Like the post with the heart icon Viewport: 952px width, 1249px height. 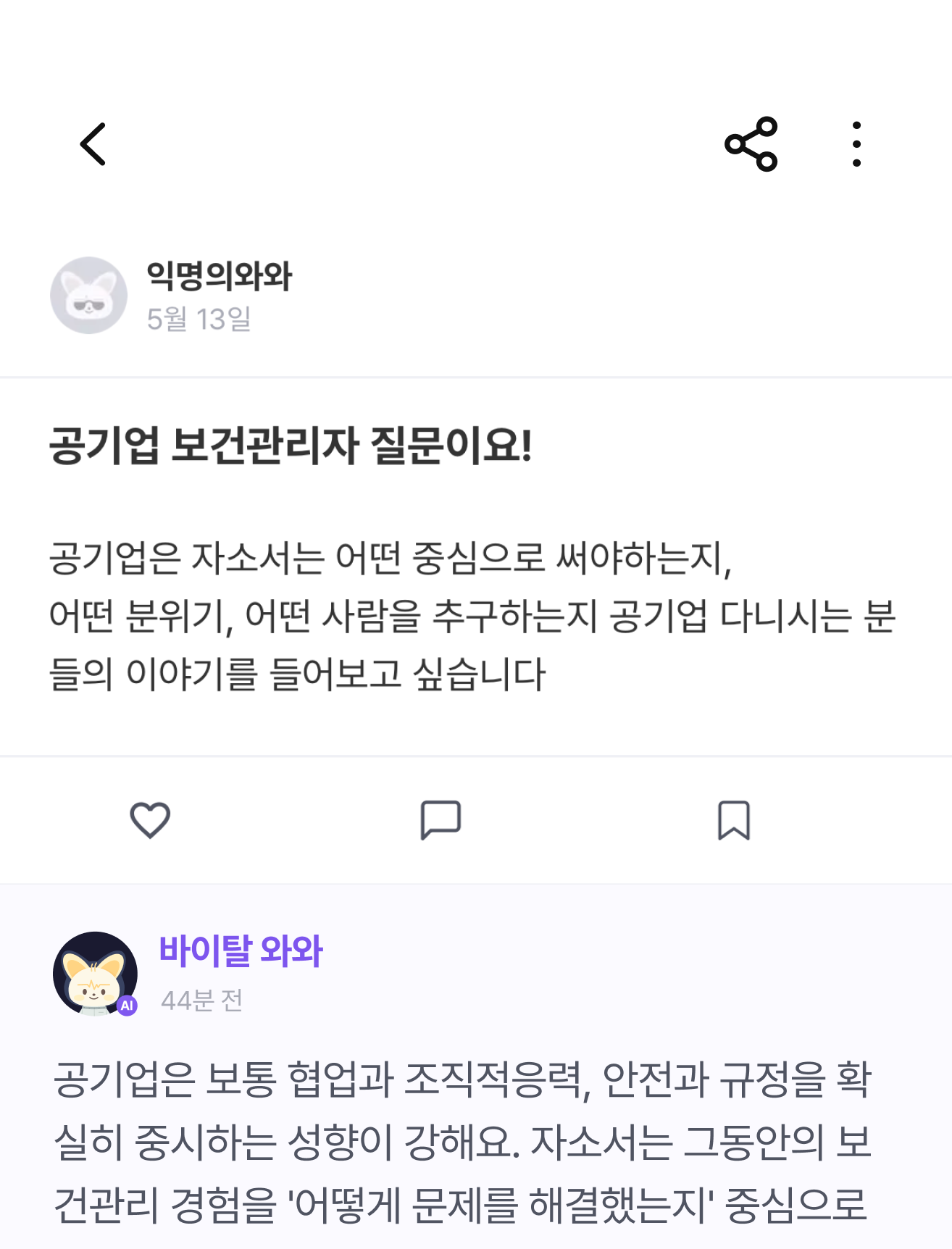150,820
